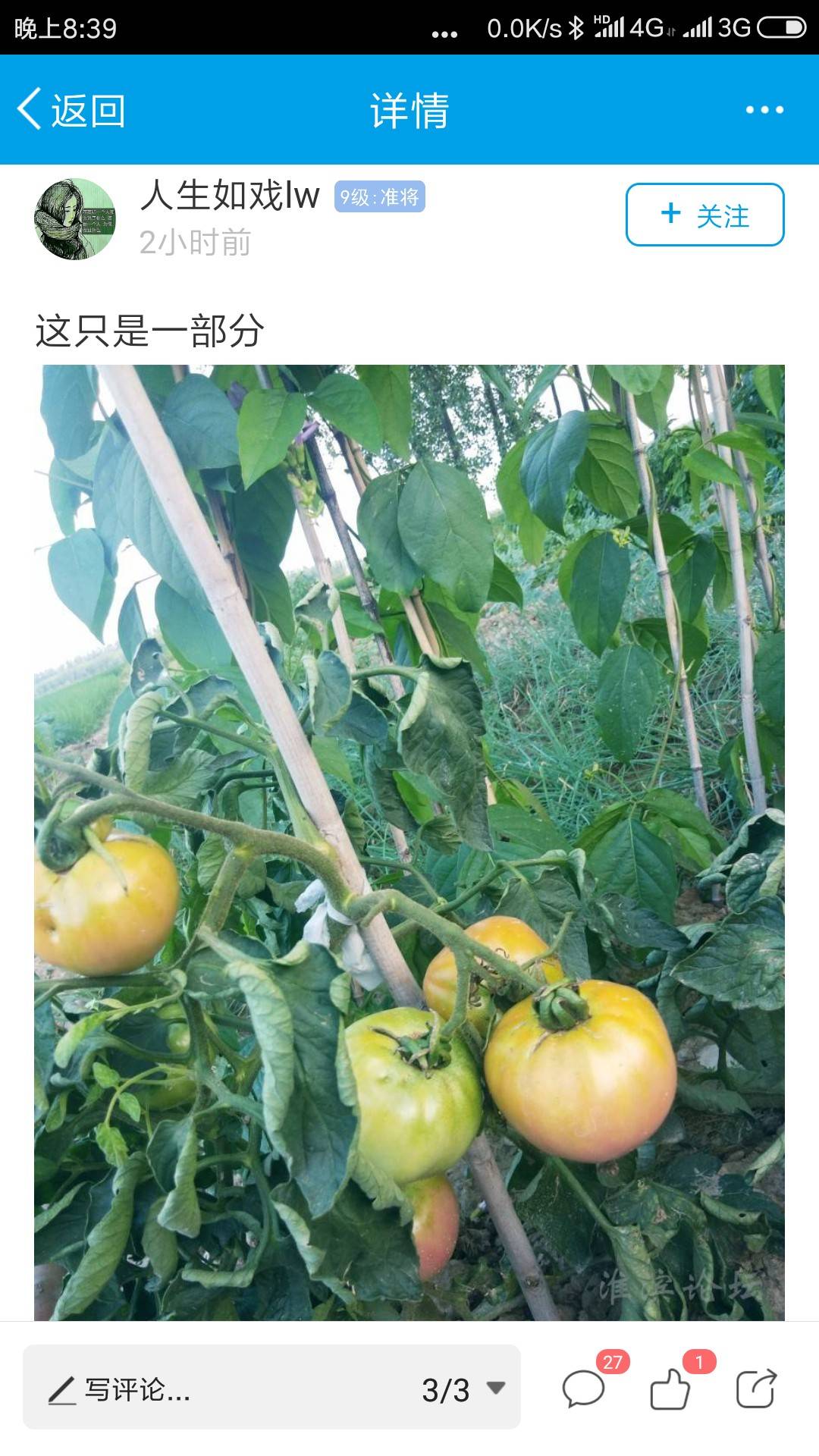819x1456 pixels.
Task: Open the tomato photo in the post
Action: (x=409, y=842)
